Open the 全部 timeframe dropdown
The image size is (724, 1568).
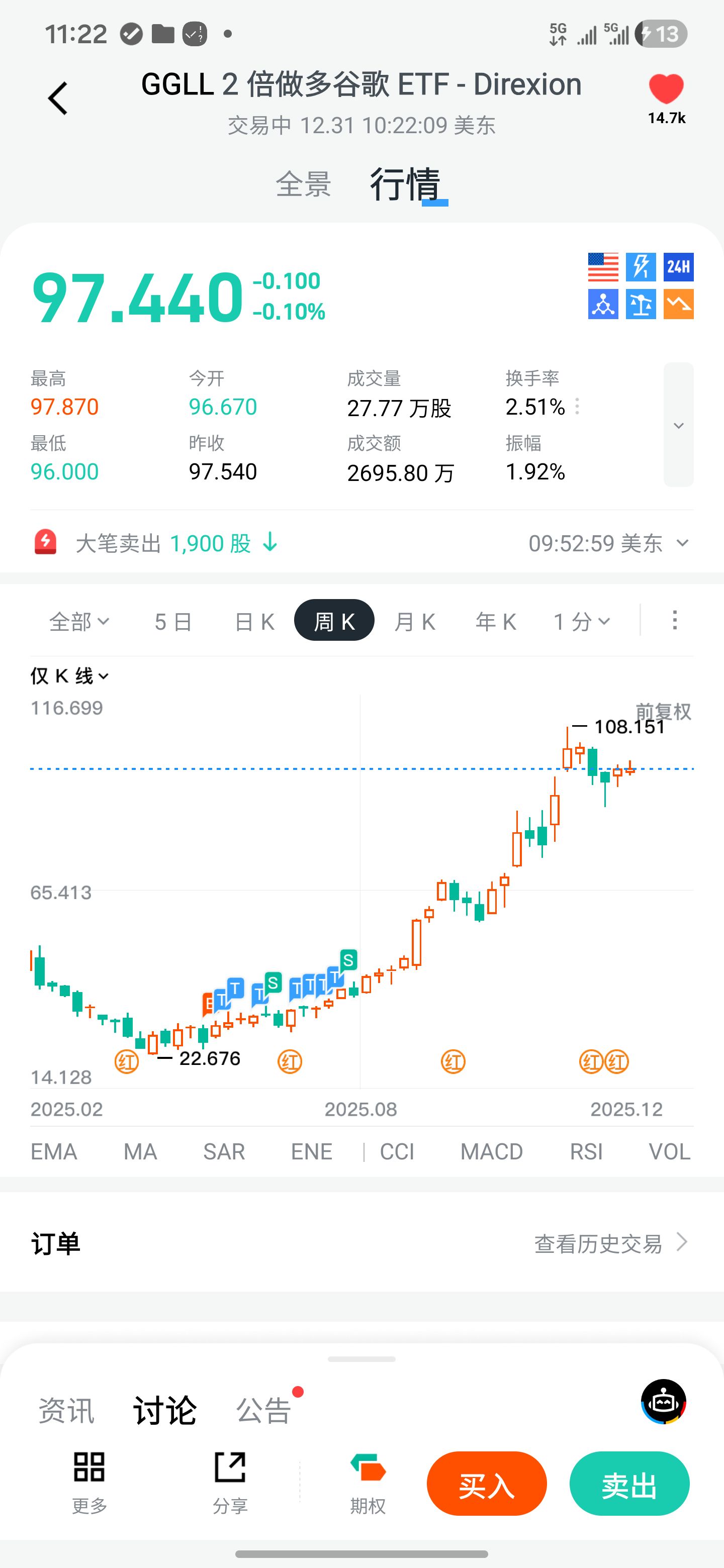click(79, 622)
